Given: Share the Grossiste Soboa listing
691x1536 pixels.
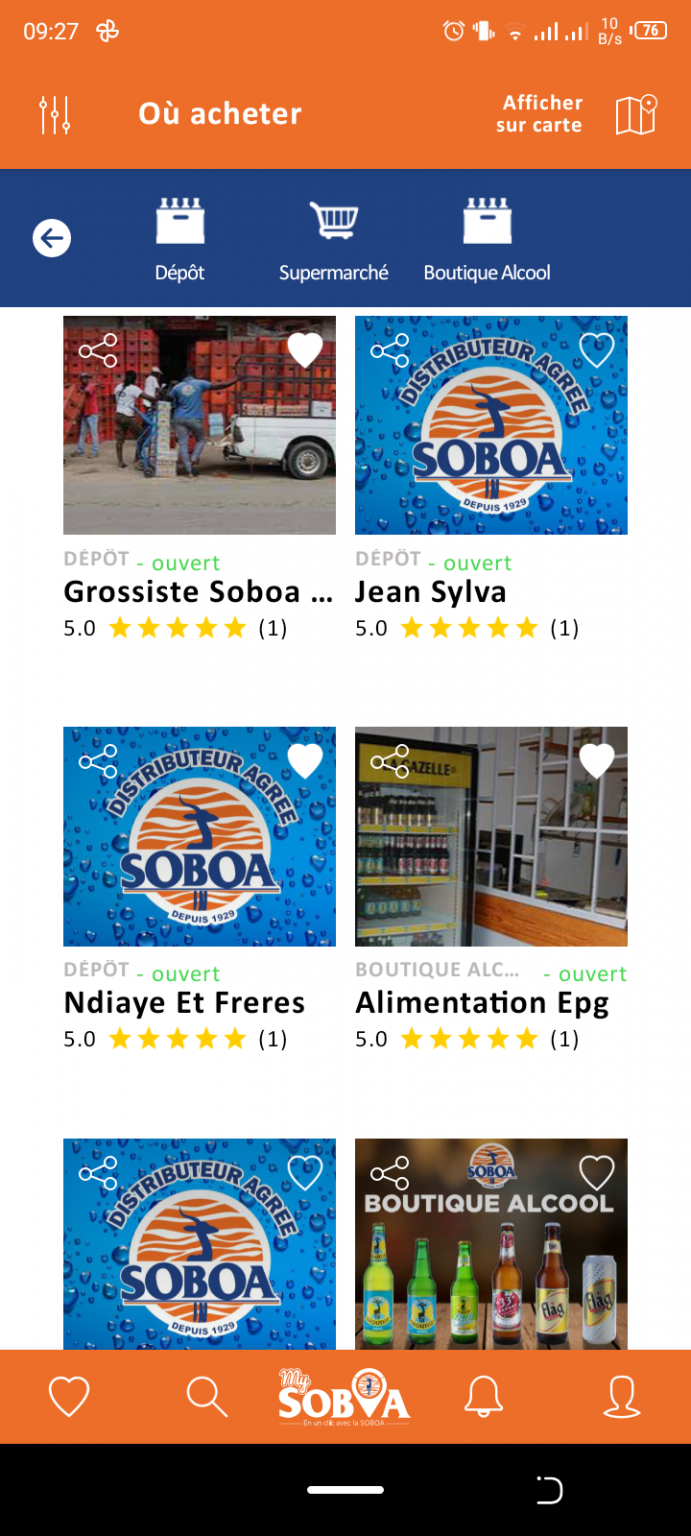Looking at the screenshot, I should [x=98, y=351].
